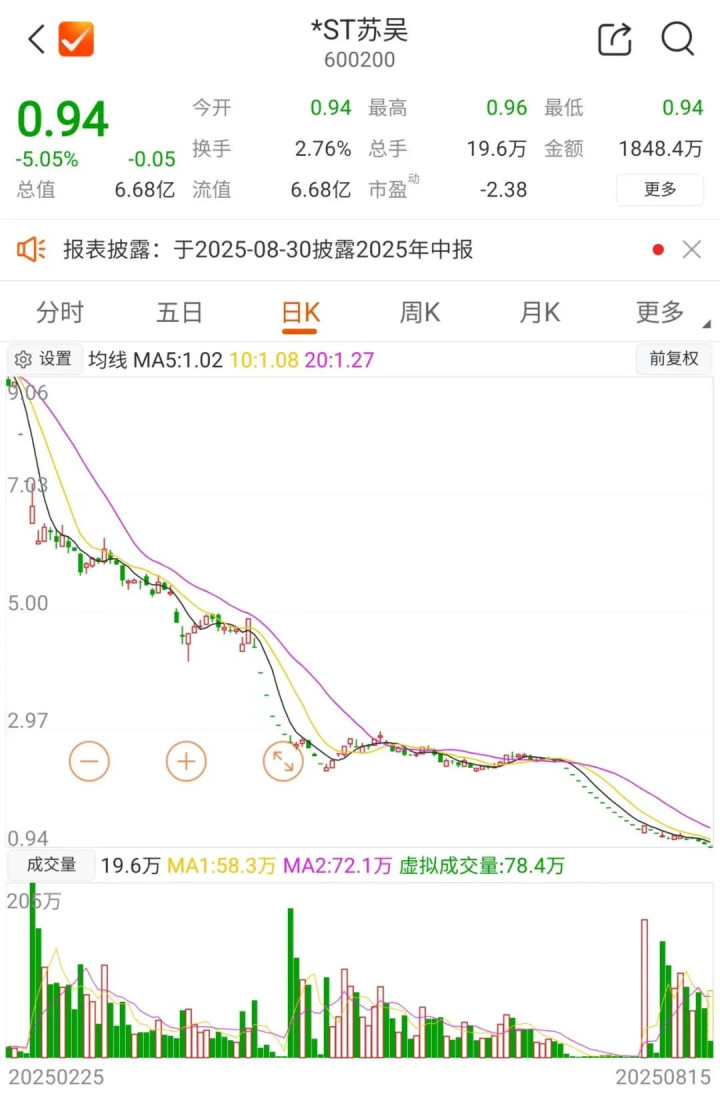
Task: Share the *ST苏吴 stock page
Action: click(615, 40)
